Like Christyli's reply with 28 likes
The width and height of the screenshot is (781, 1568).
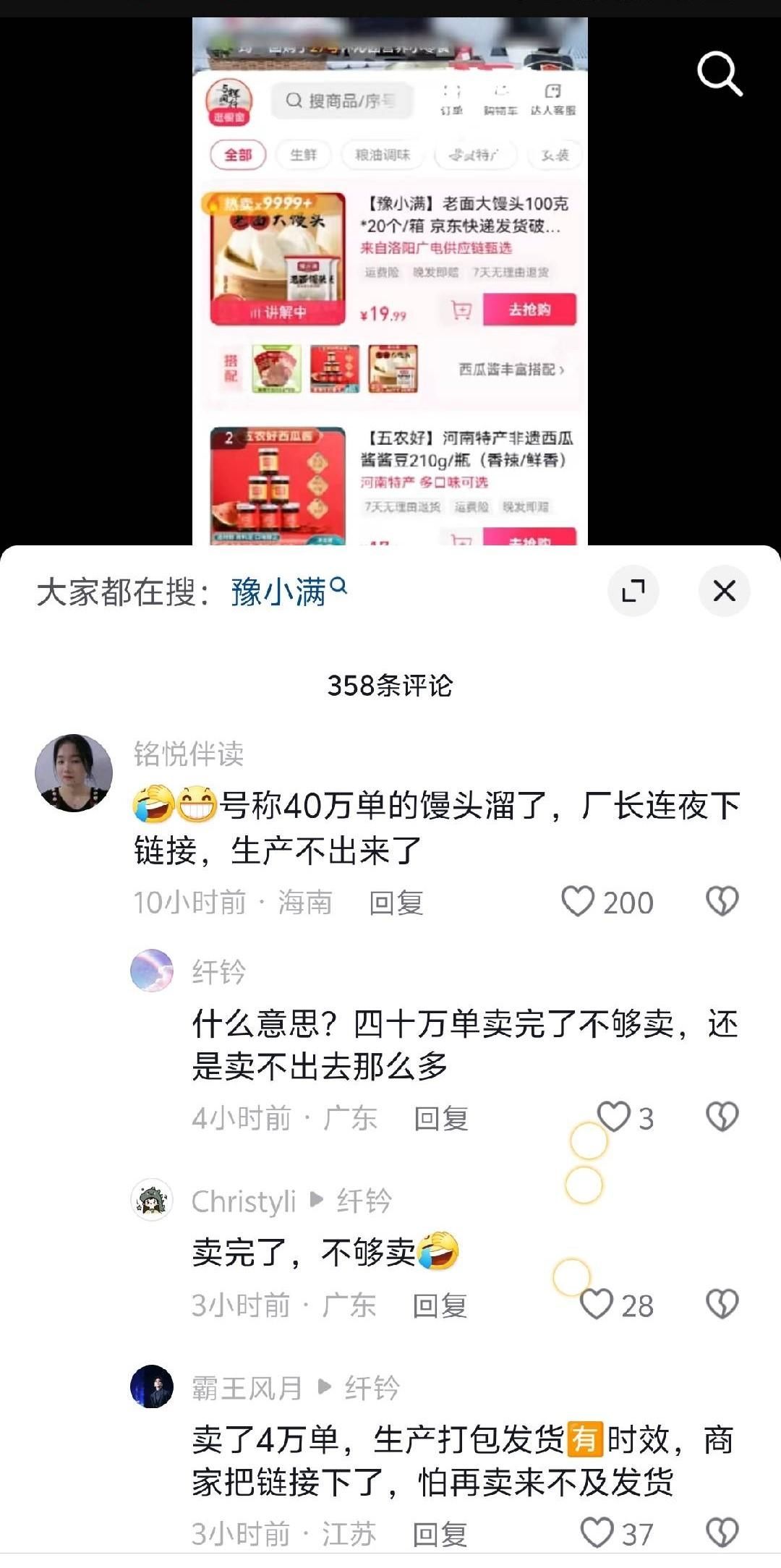(597, 1305)
